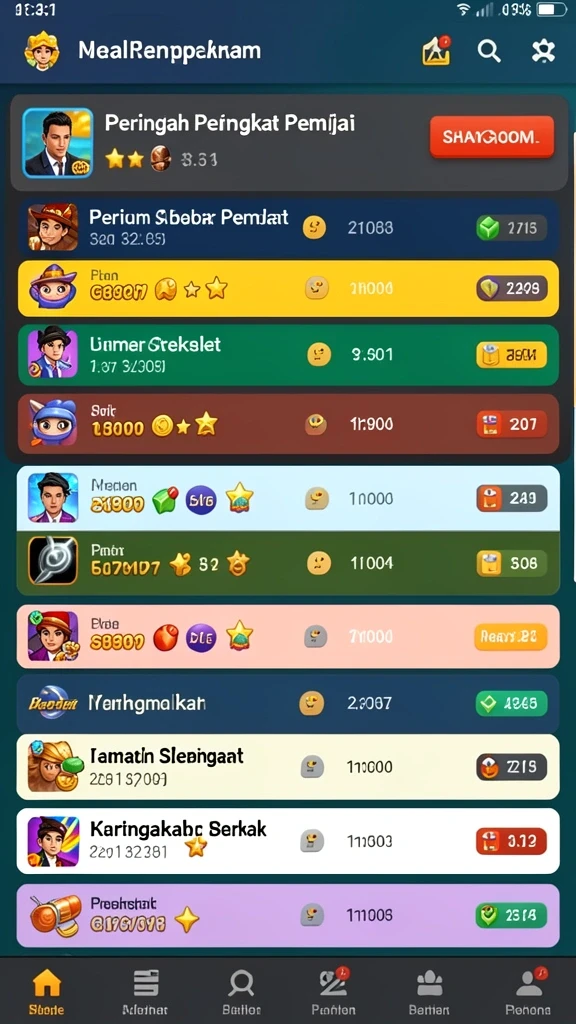Open the search magnifier in the top bar
Viewport: 576px width, 1024px height.
488,50
